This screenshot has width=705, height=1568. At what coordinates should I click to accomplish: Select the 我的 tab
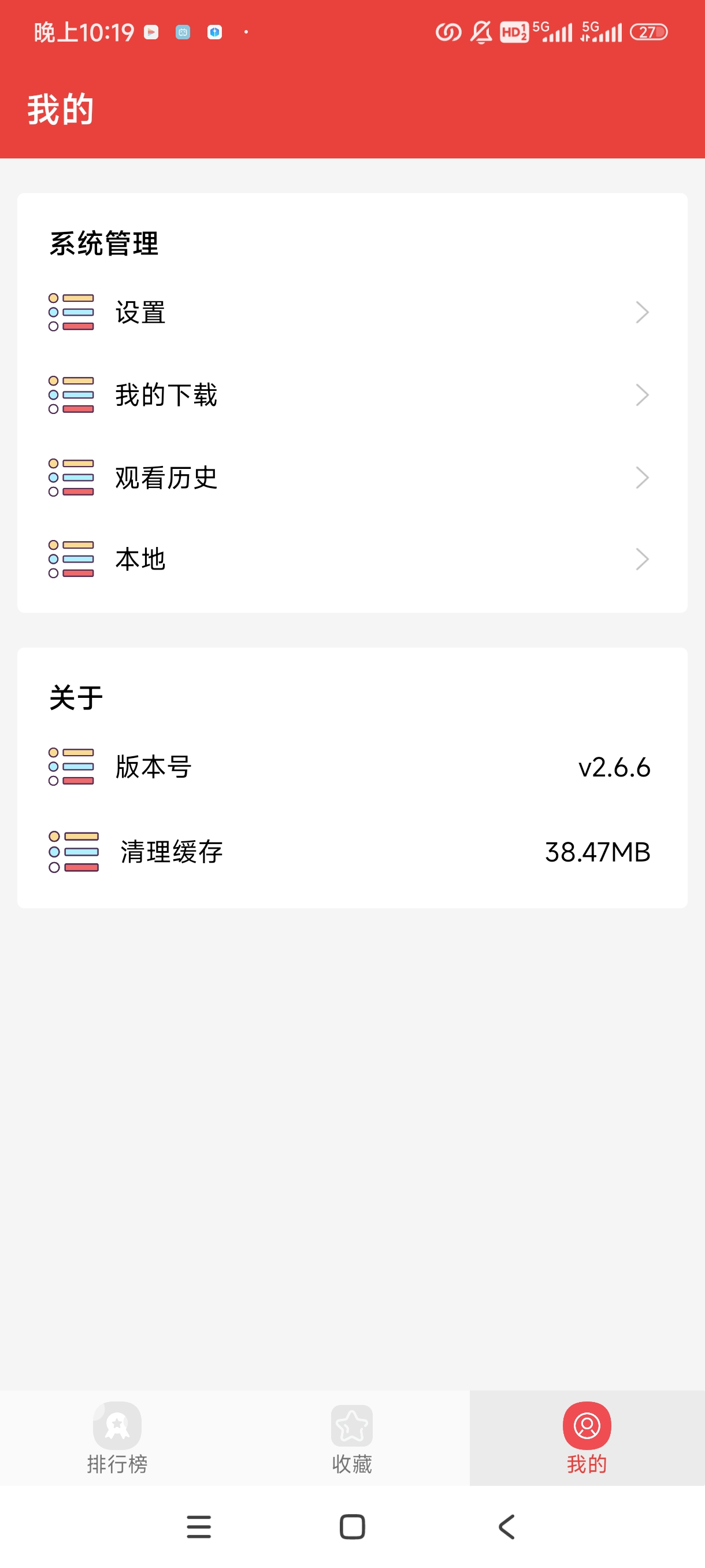pyautogui.click(x=587, y=1438)
